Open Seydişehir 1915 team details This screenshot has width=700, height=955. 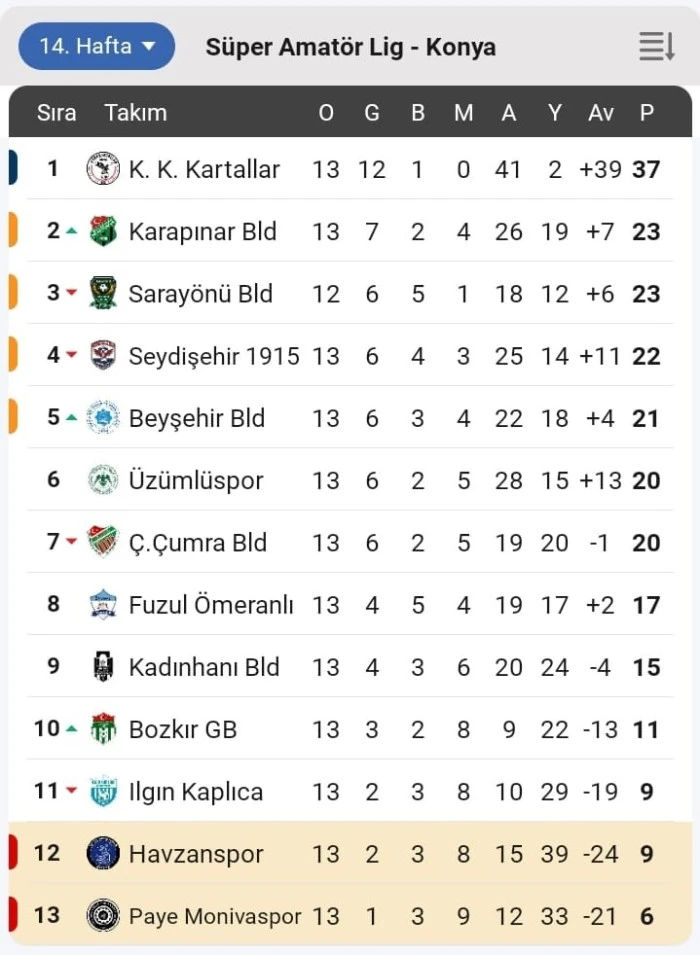[214, 356]
